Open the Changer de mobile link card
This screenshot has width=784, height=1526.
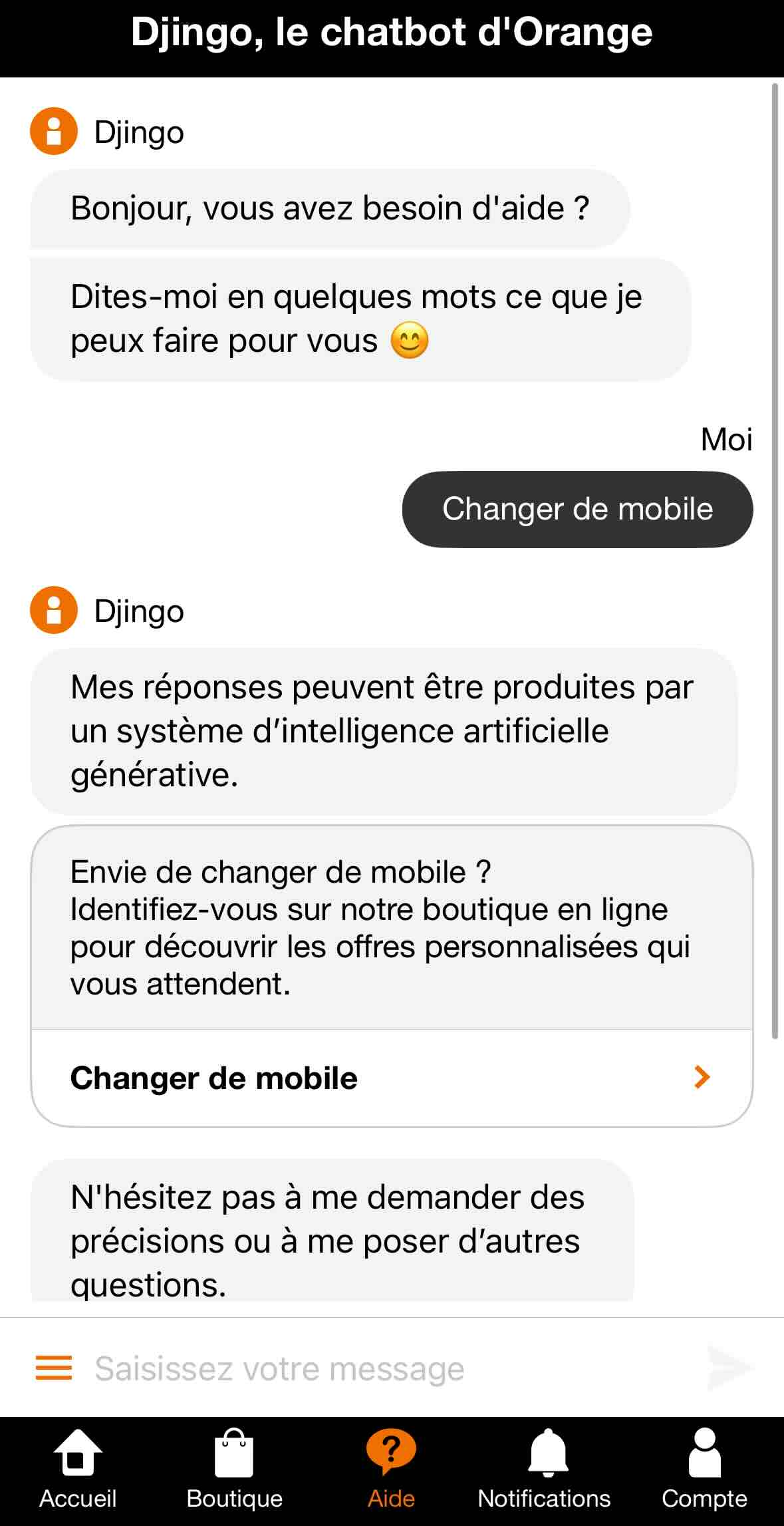[x=391, y=1078]
